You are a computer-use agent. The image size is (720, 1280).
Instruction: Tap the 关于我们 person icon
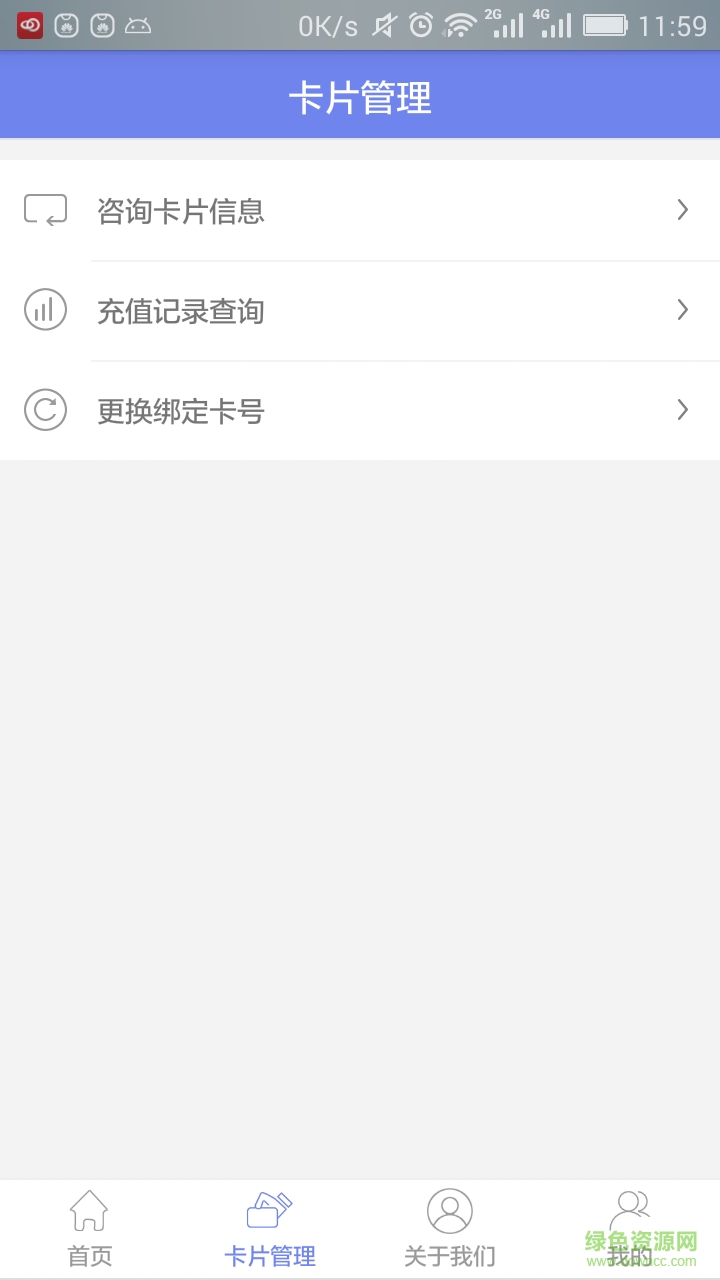[x=449, y=1209]
